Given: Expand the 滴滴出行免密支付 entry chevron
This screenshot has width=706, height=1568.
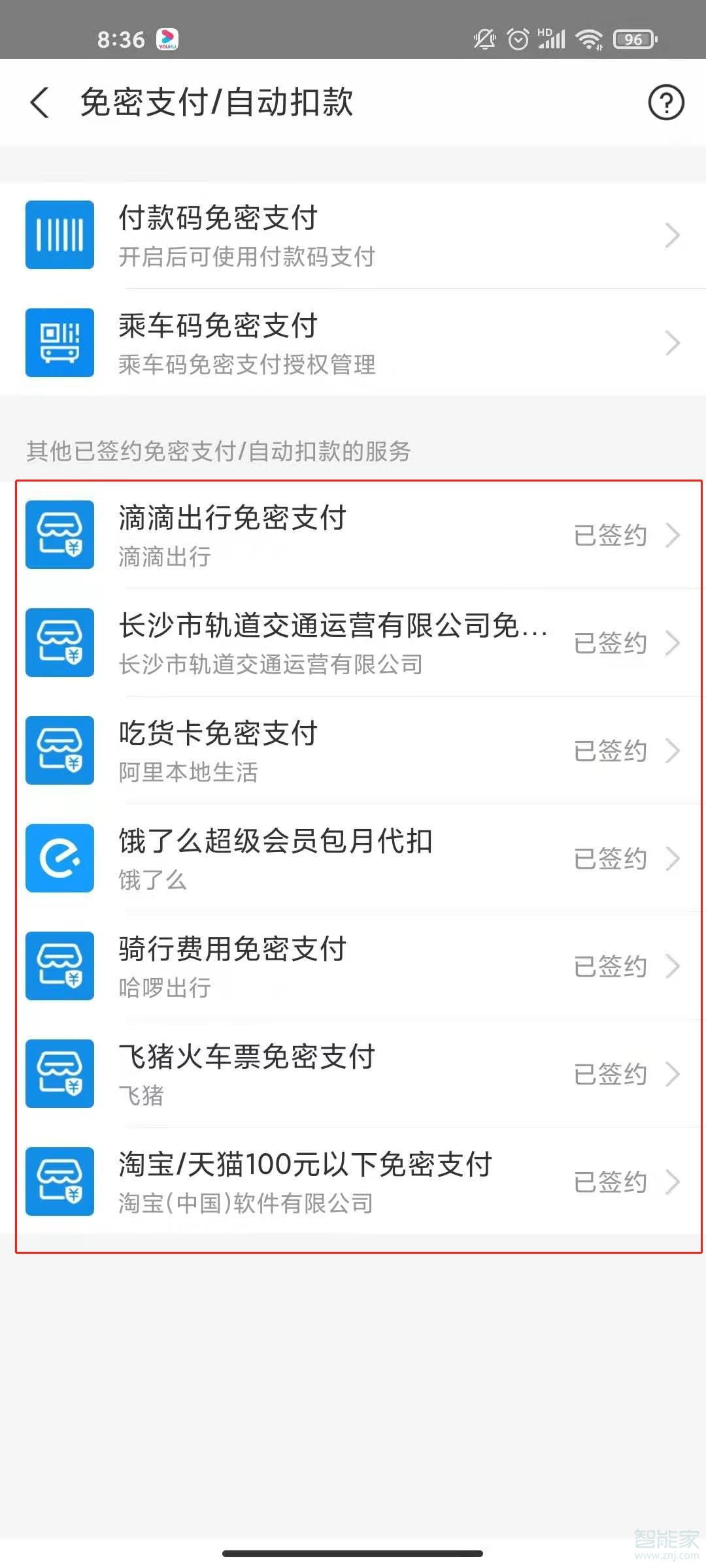Looking at the screenshot, I should [673, 534].
